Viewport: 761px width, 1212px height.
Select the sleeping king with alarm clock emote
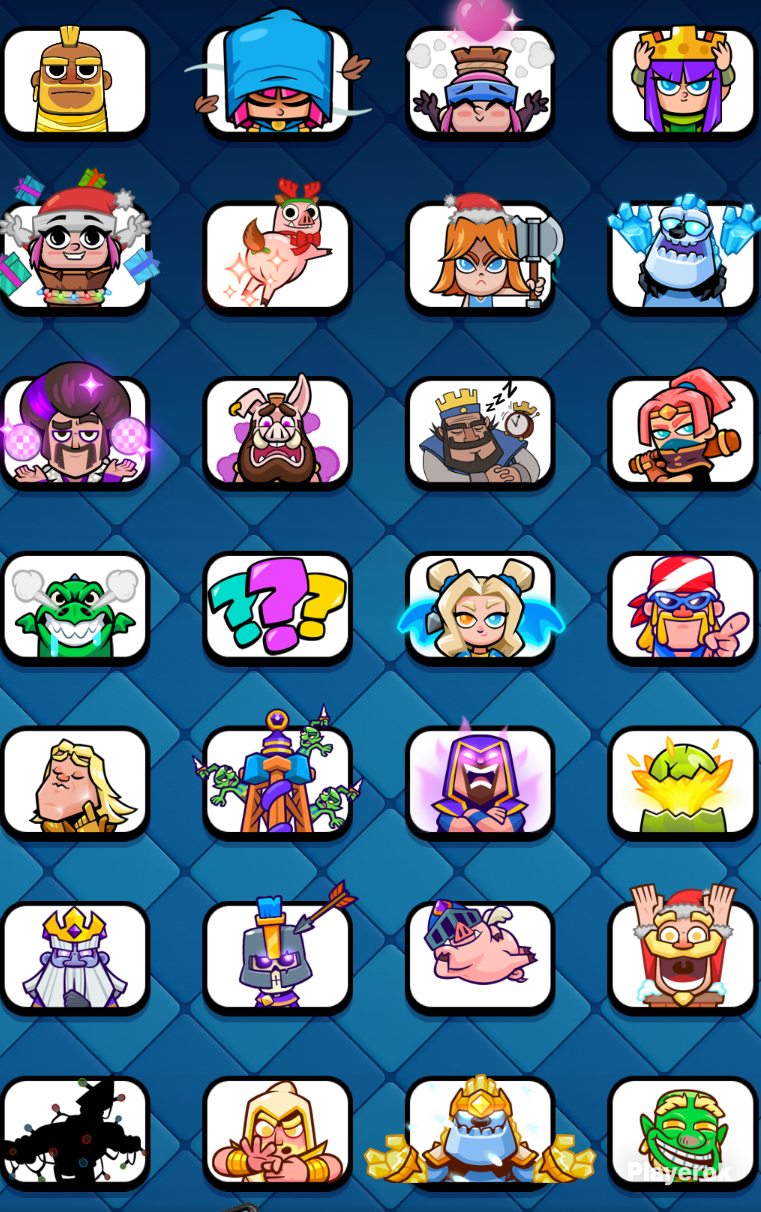[480, 433]
